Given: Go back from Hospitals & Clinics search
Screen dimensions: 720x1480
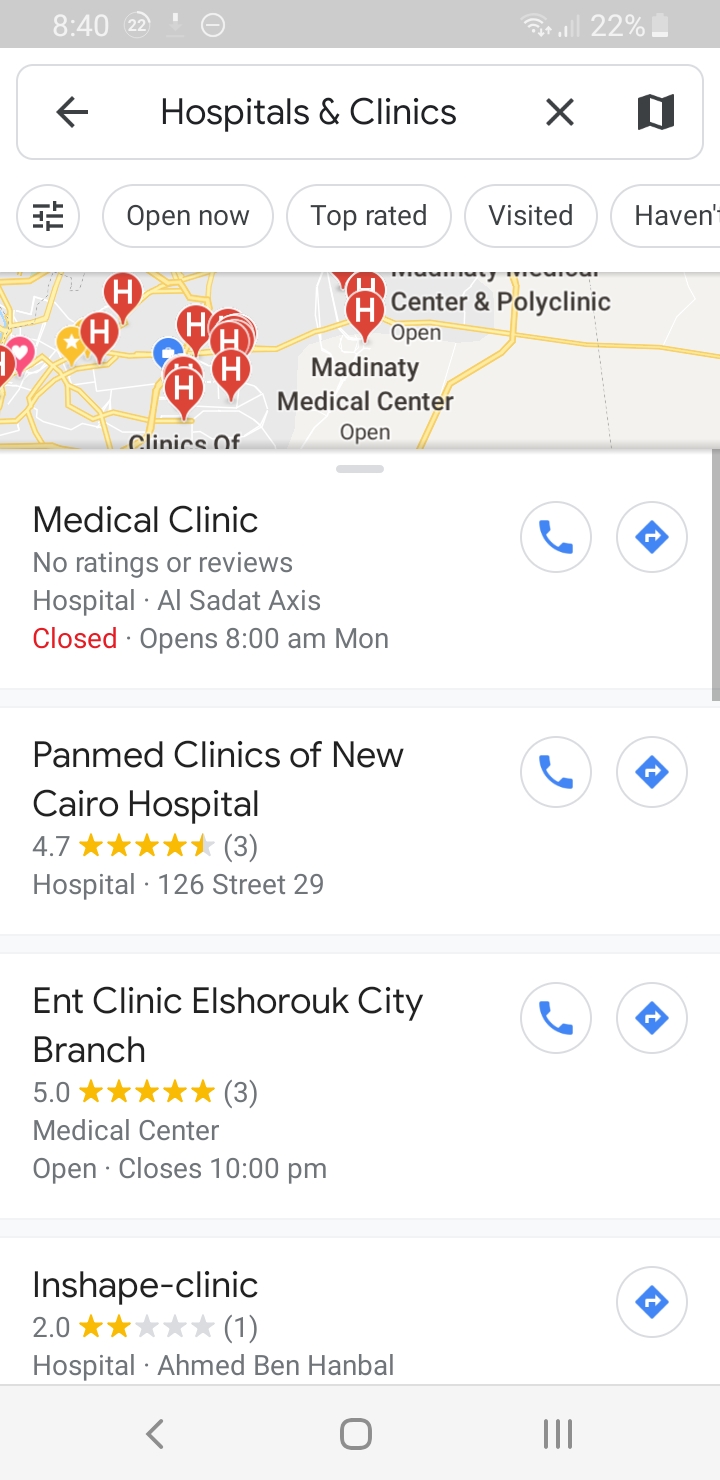Looking at the screenshot, I should point(72,112).
